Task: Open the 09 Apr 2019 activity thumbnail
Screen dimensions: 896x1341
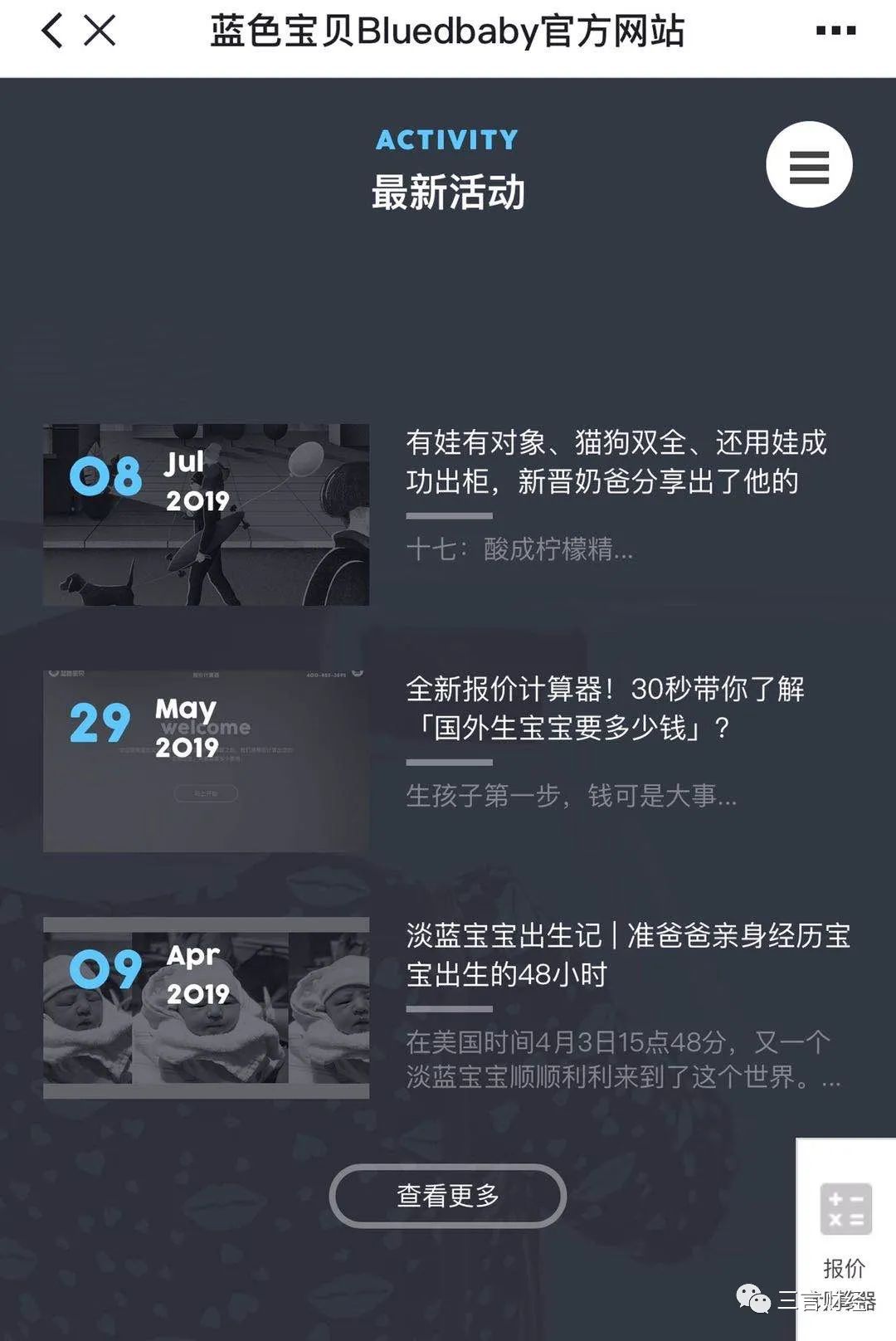Action: click(206, 1007)
